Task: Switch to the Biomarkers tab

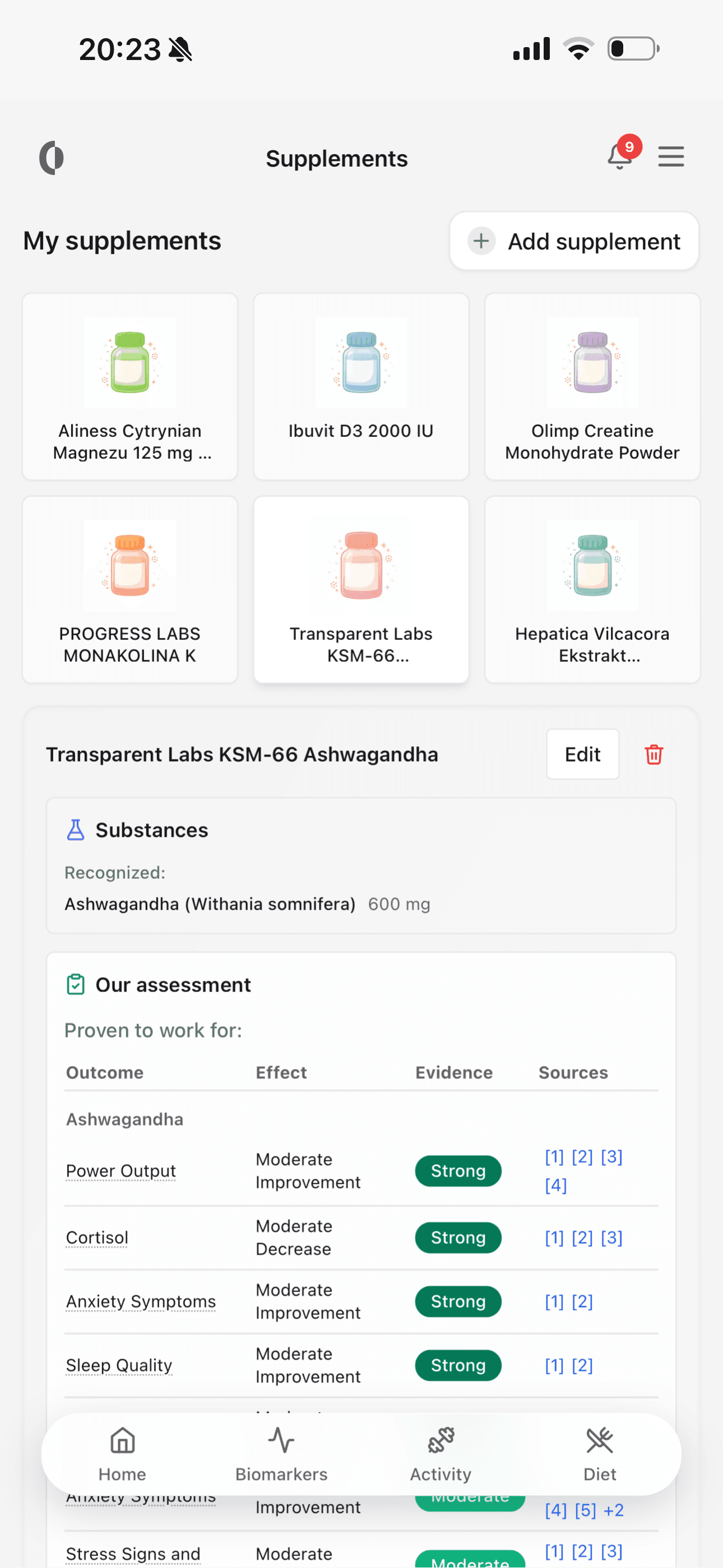Action: (x=281, y=1454)
